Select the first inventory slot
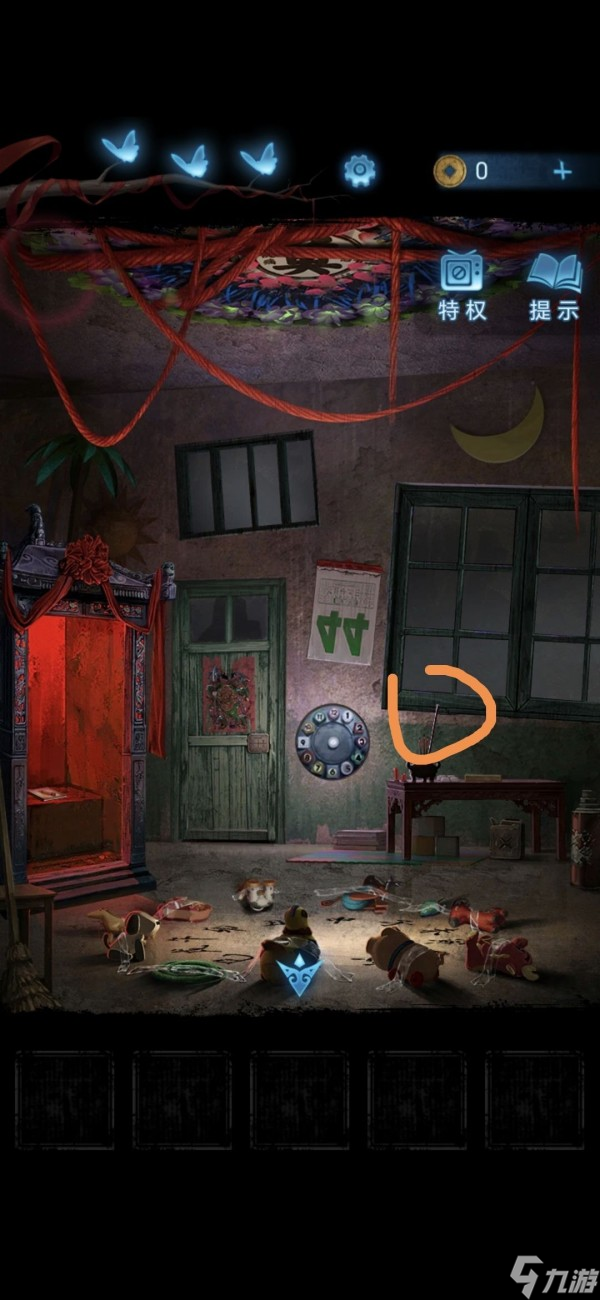This screenshot has width=600, height=1300. point(65,1099)
